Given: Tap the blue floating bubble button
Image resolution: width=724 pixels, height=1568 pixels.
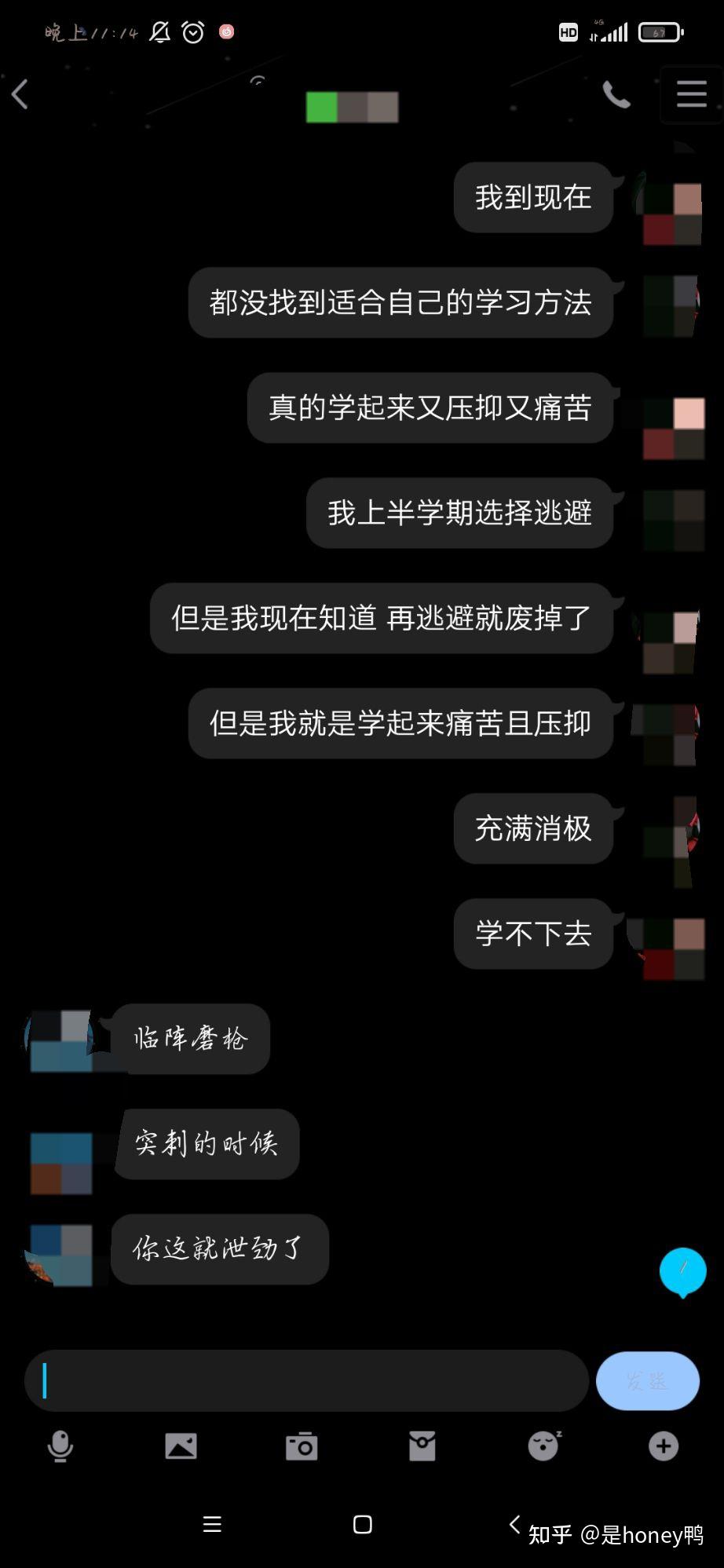Looking at the screenshot, I should pos(682,1270).
